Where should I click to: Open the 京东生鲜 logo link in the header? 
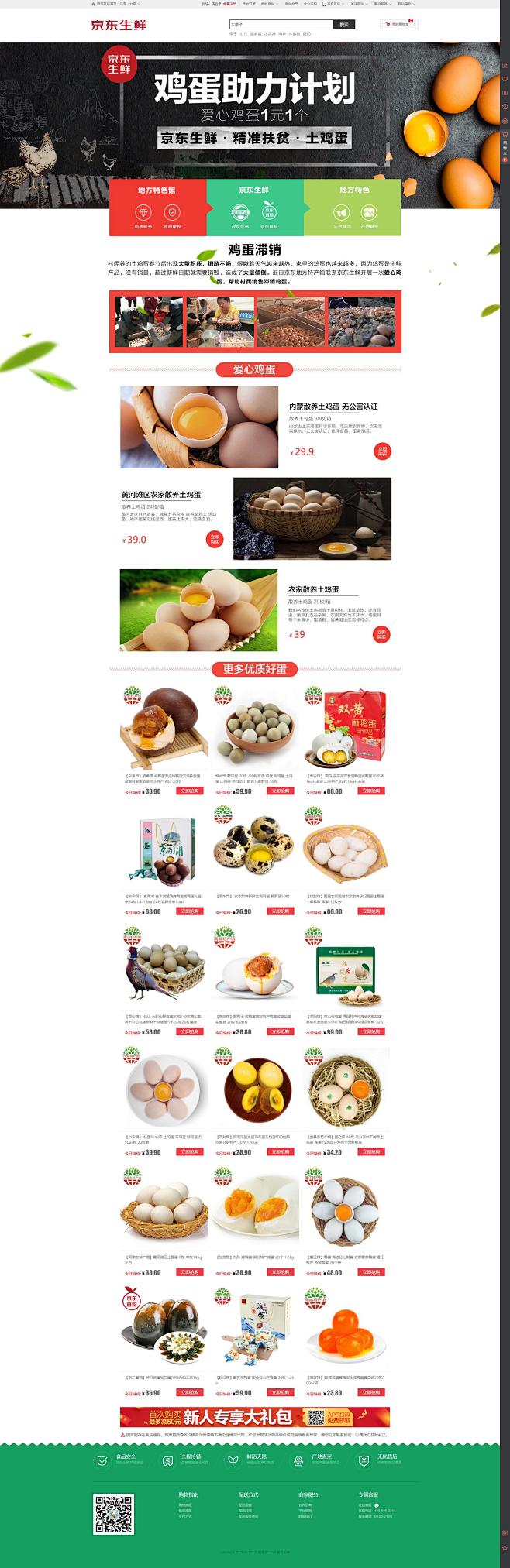[119, 25]
